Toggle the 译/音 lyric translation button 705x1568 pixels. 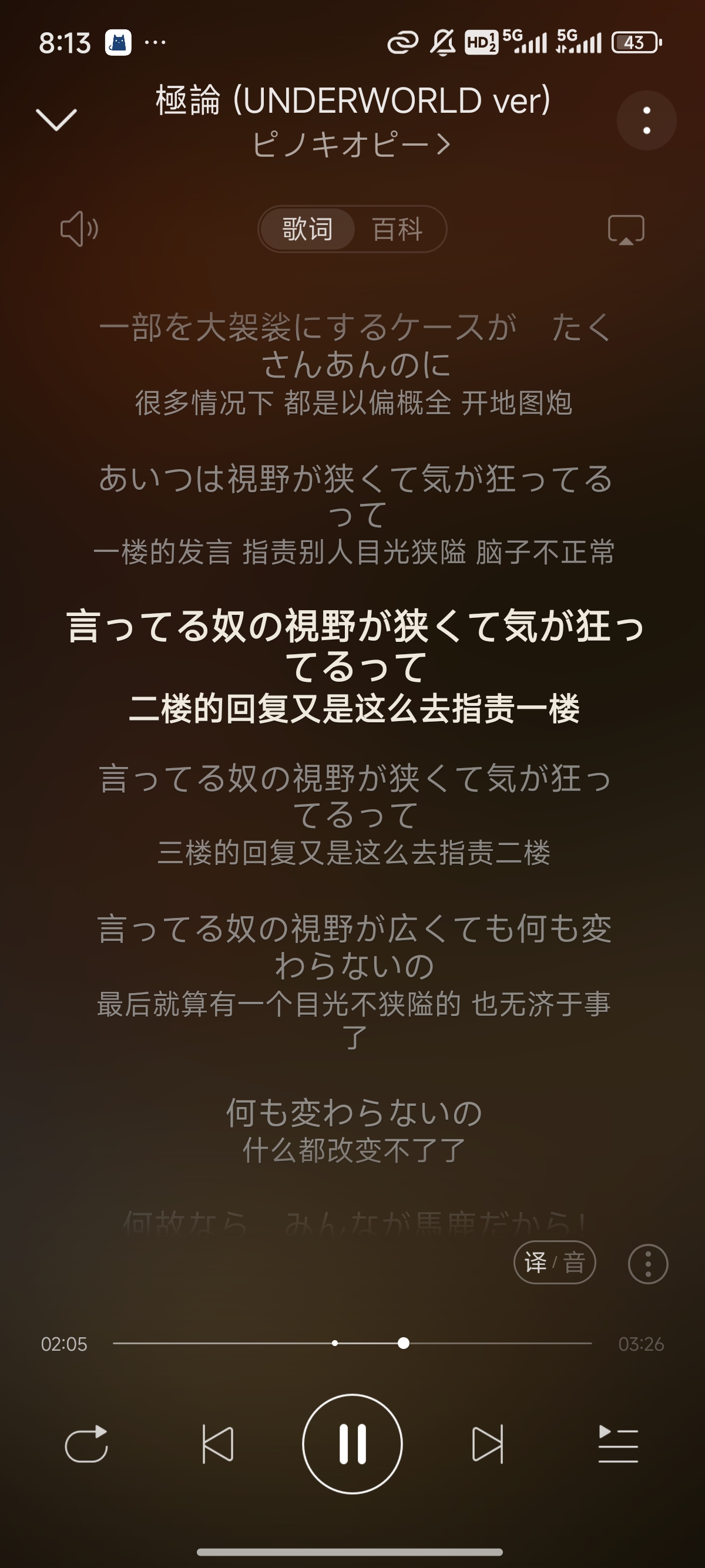pos(554,1263)
